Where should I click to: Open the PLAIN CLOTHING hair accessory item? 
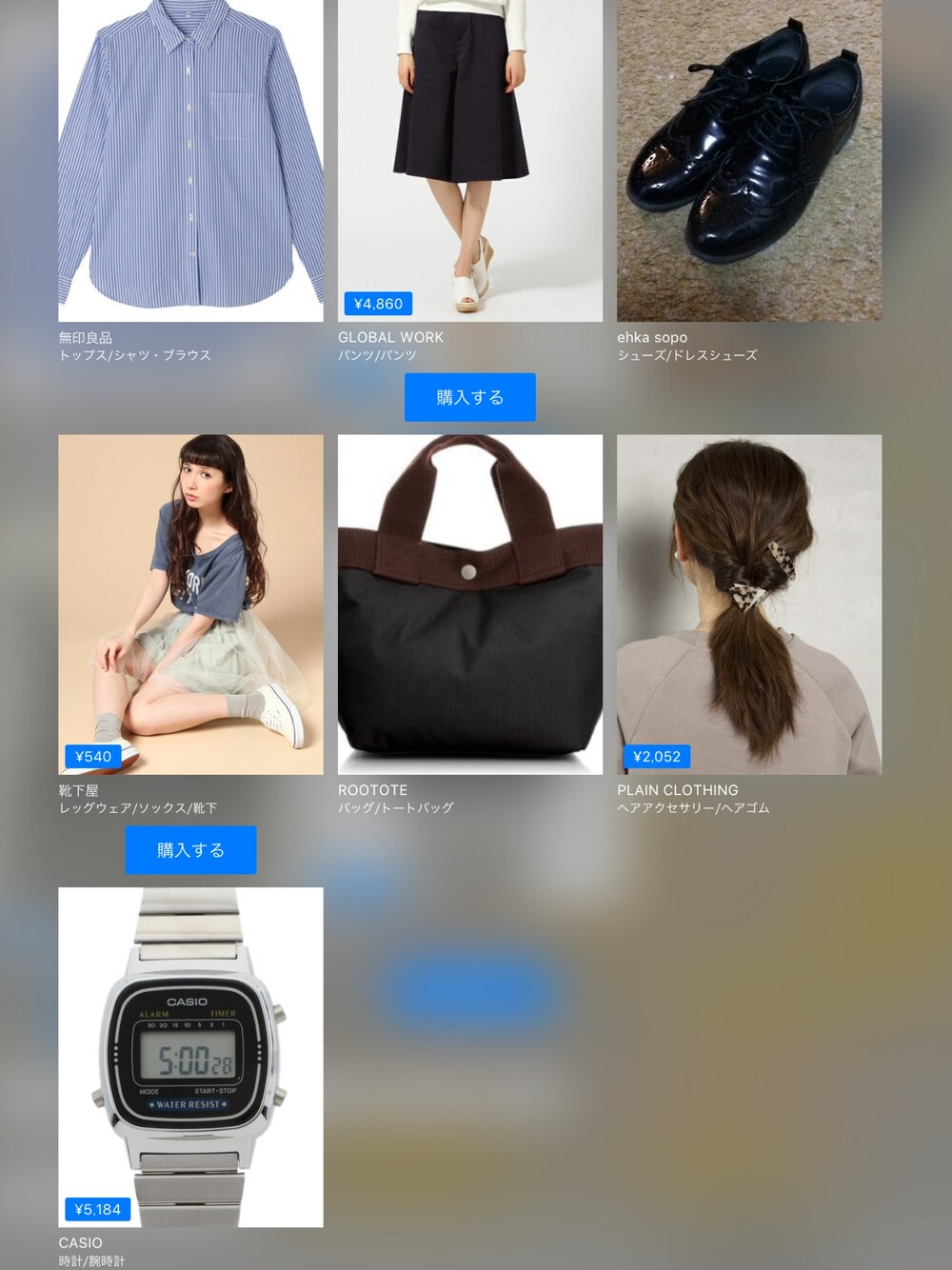[749, 605]
